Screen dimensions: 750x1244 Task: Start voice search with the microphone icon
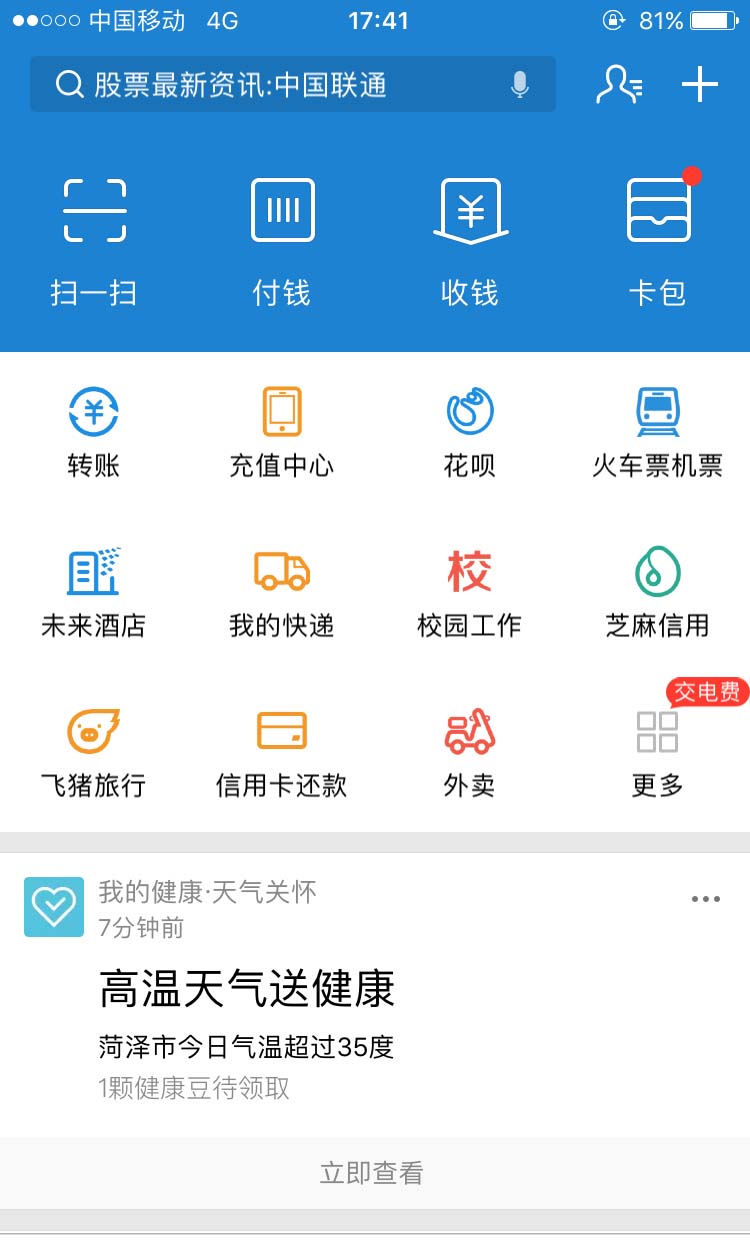point(519,85)
